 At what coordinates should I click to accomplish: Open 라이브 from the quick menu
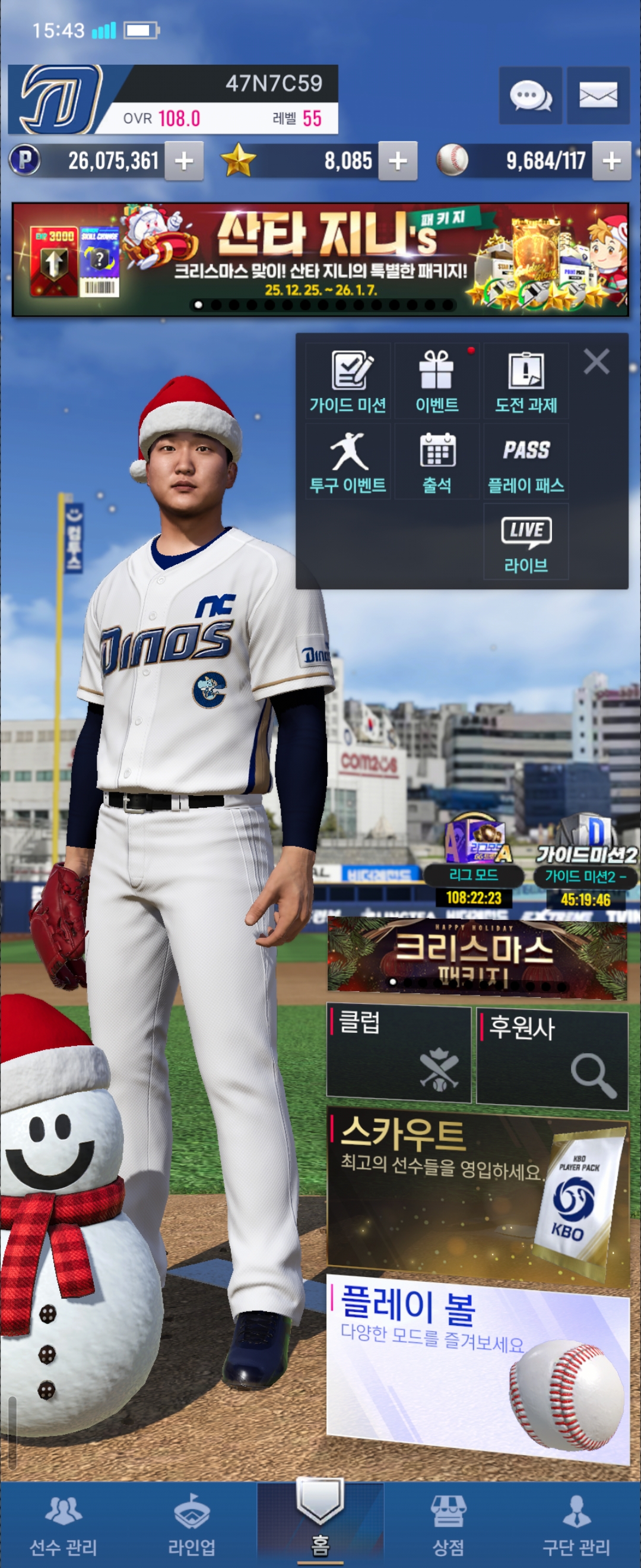coord(526,542)
